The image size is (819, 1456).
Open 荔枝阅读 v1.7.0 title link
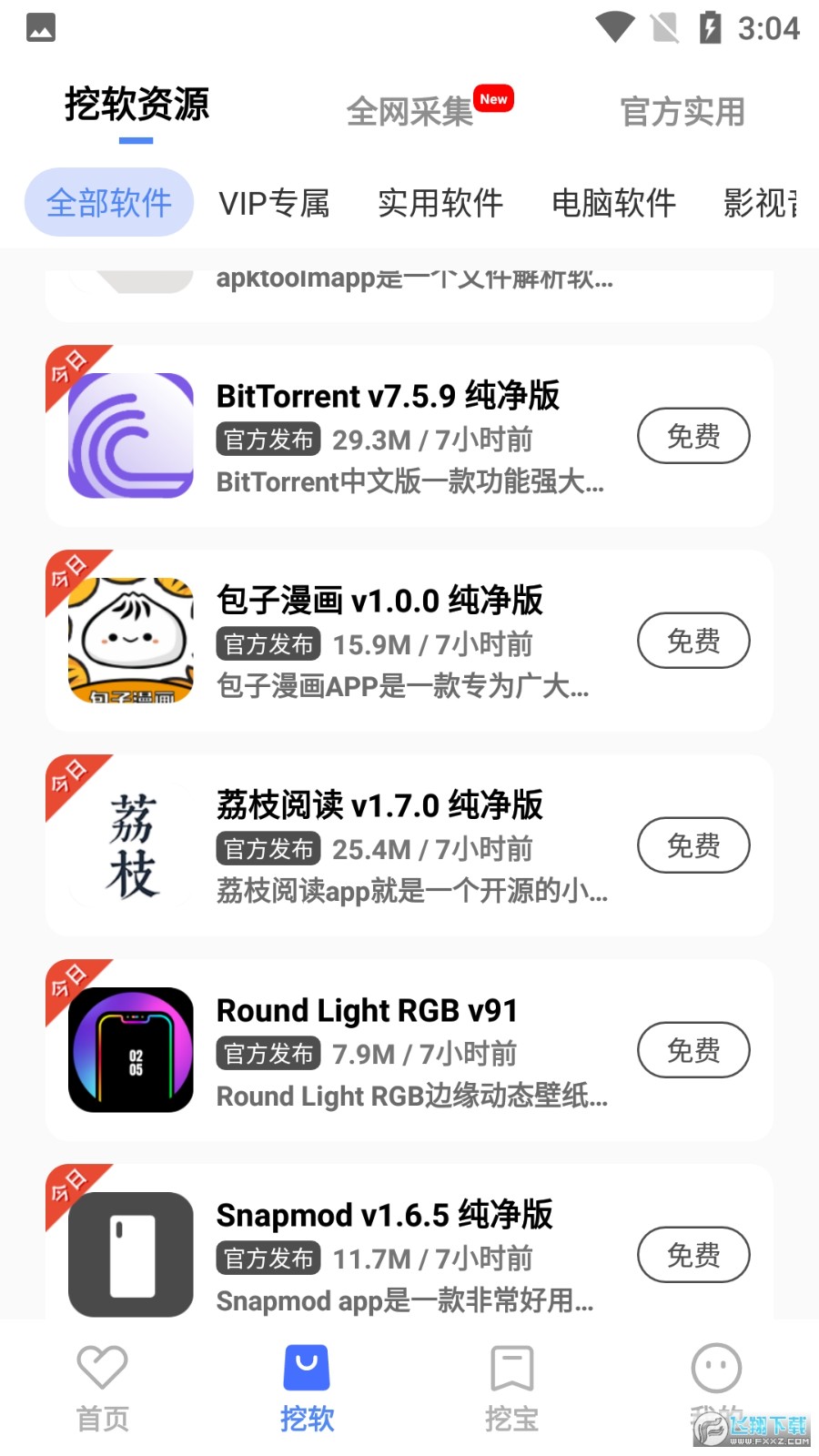pyautogui.click(x=379, y=806)
